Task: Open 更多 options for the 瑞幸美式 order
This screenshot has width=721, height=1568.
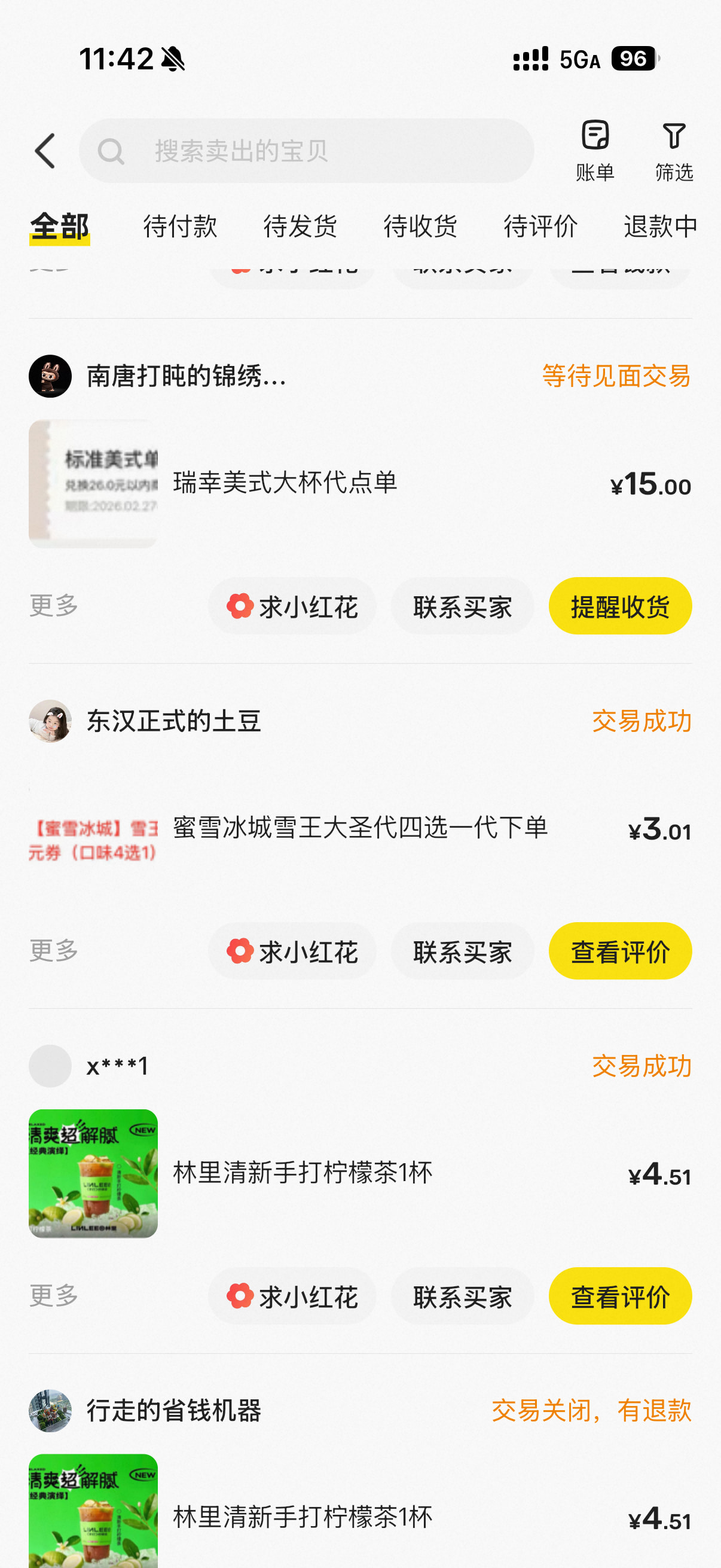Action: pyautogui.click(x=54, y=605)
